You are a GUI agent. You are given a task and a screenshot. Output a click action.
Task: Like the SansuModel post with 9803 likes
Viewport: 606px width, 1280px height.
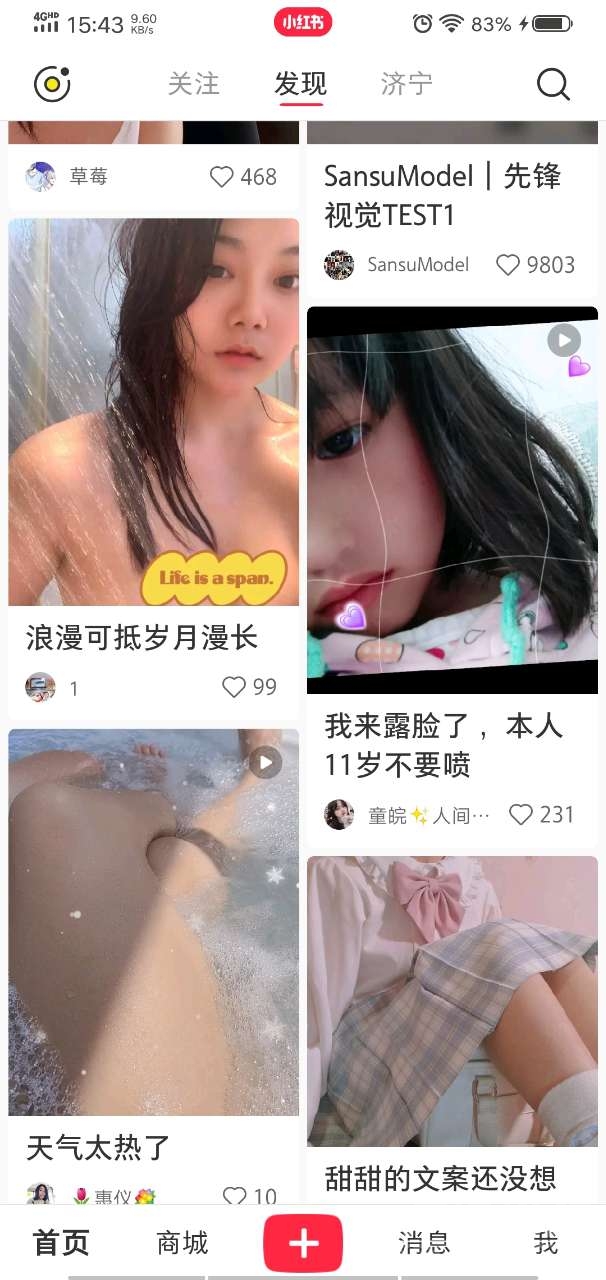coord(509,265)
